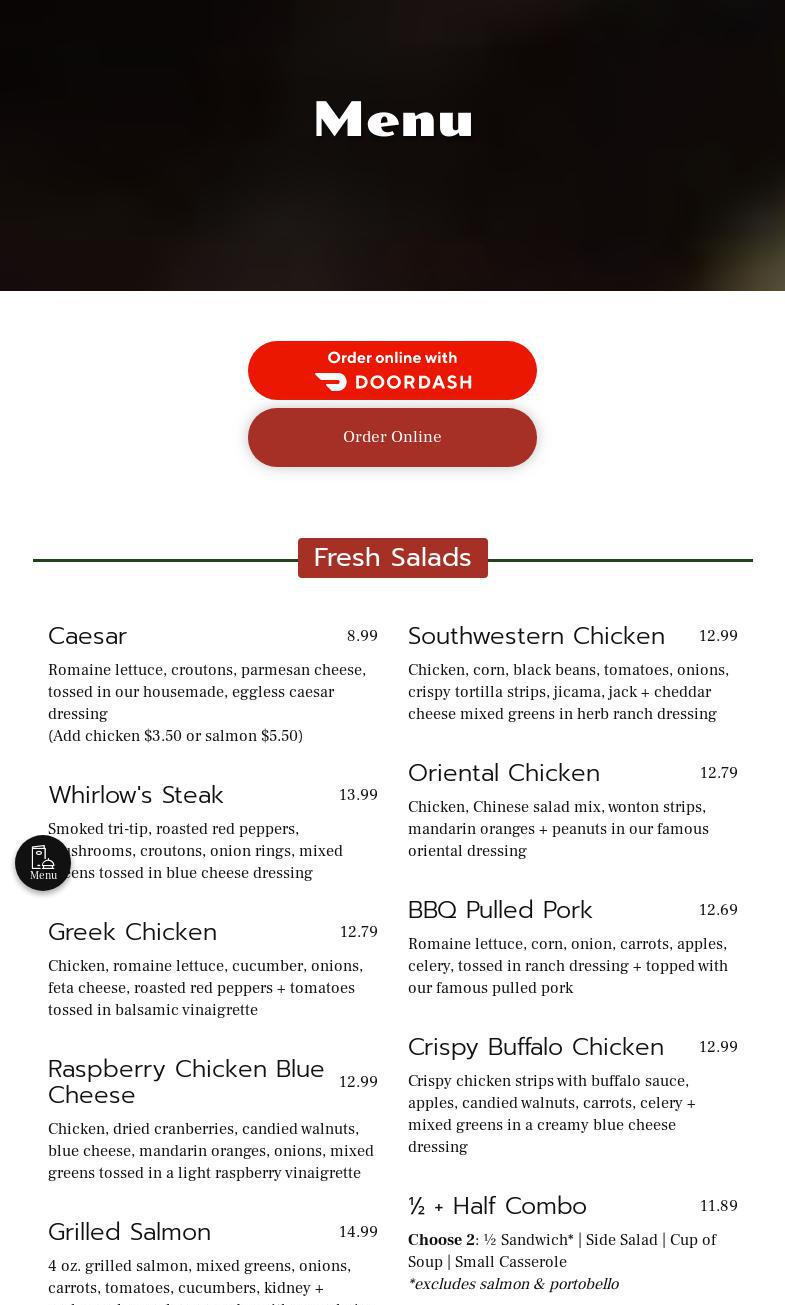Image resolution: width=785 pixels, height=1305 pixels.
Task: Open the floating Menu button
Action: coord(43,862)
